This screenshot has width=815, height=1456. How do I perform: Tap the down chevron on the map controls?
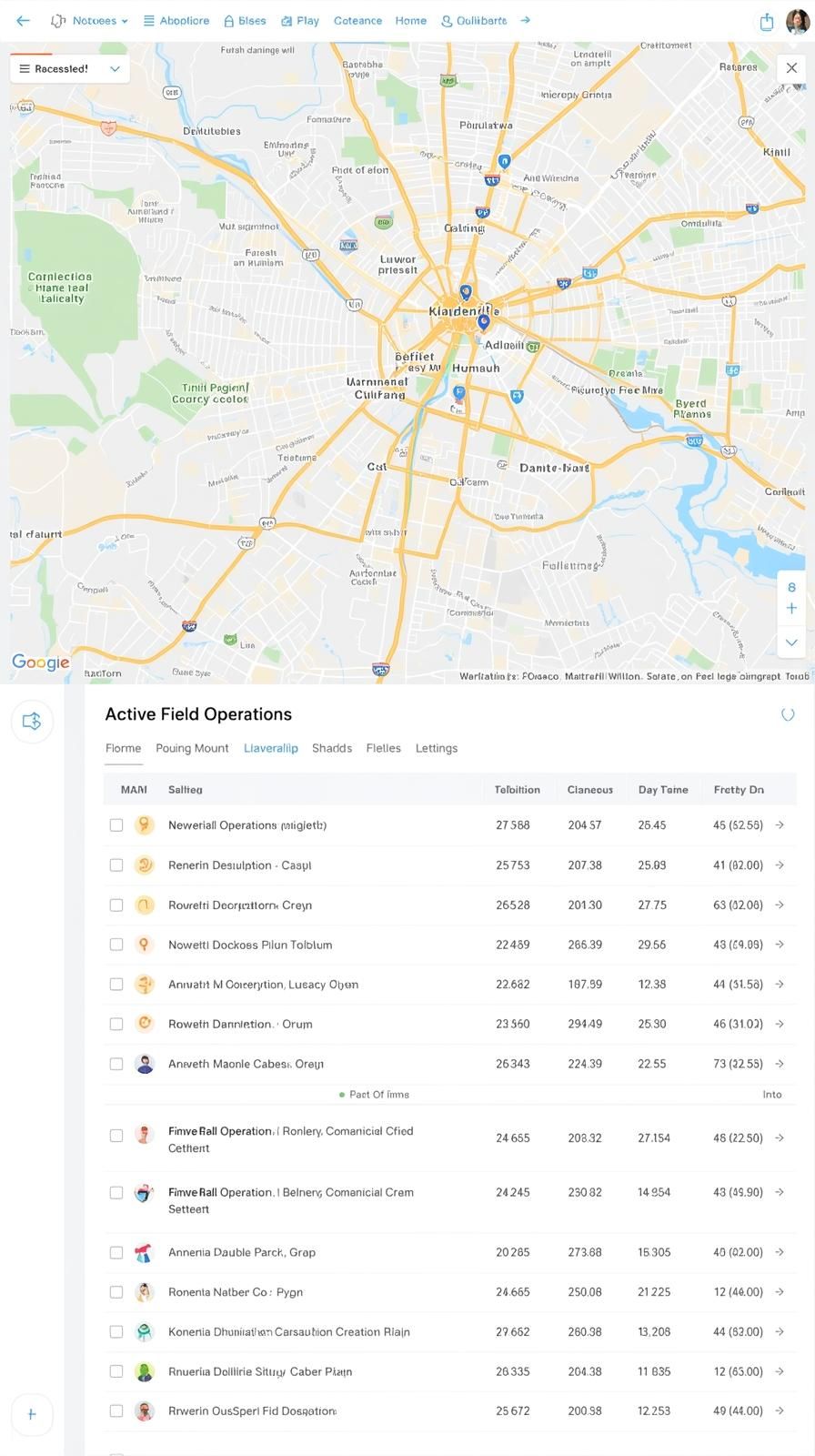(x=791, y=642)
